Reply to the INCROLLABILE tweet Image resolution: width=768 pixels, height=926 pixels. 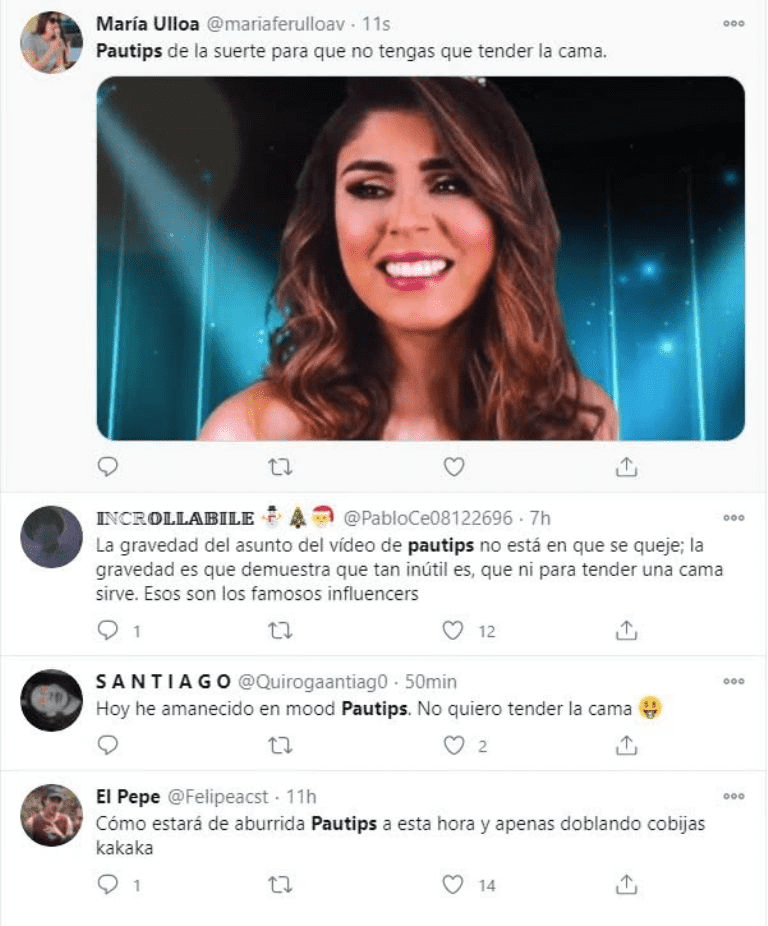click(x=108, y=630)
